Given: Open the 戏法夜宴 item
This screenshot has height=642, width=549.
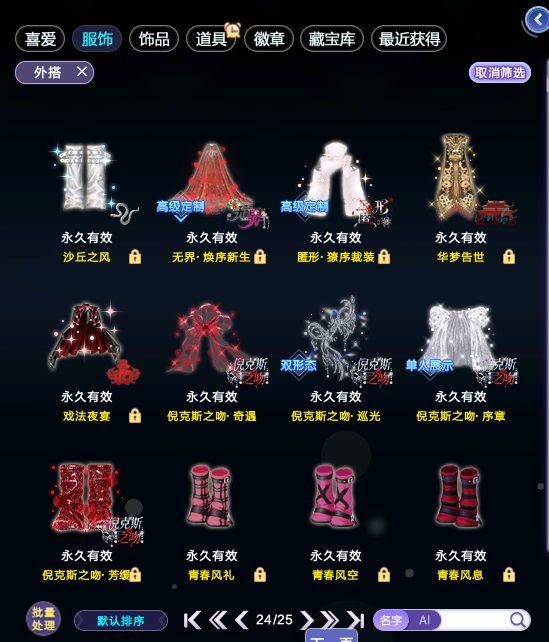Looking at the screenshot, I should tap(87, 360).
